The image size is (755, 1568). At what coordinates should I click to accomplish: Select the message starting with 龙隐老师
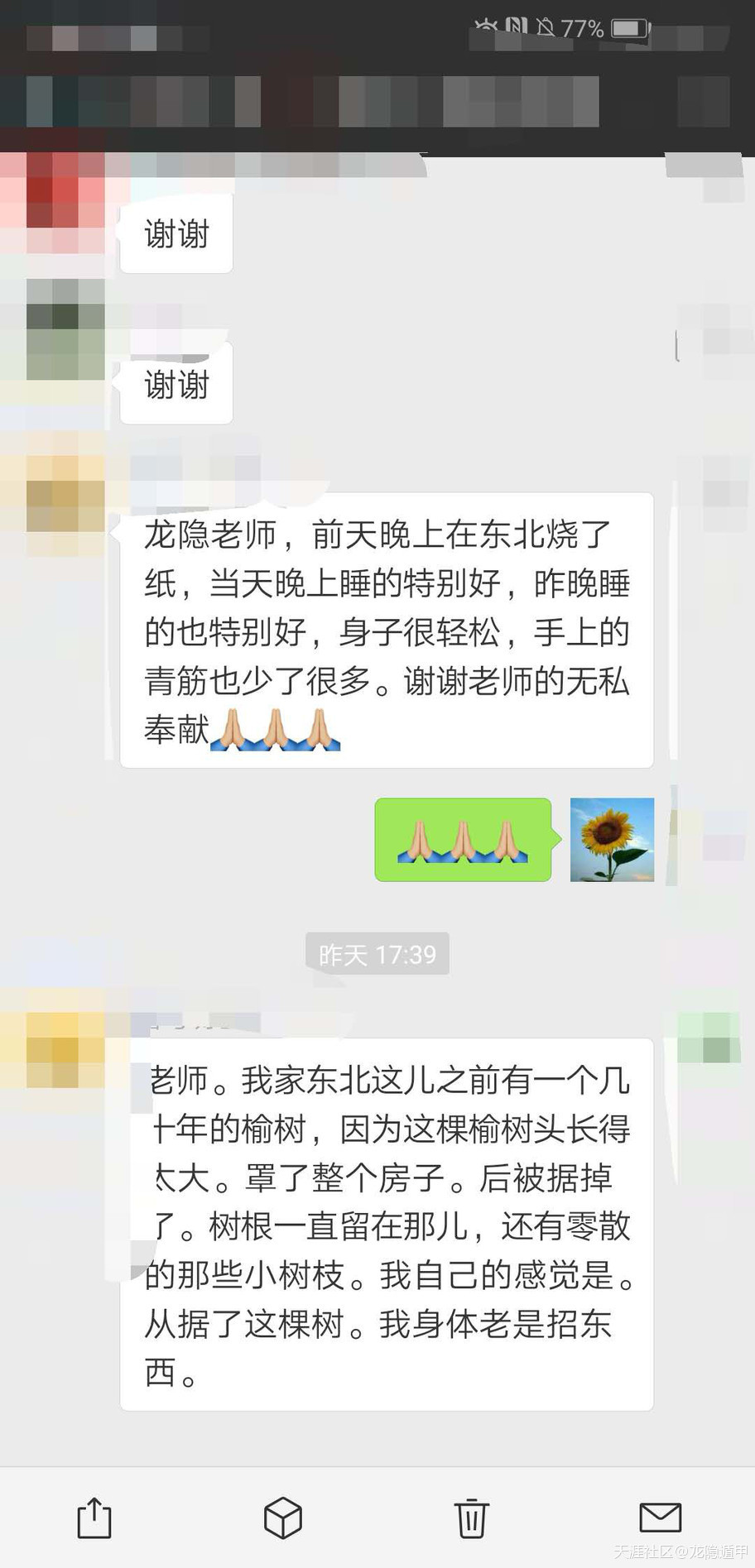click(387, 631)
